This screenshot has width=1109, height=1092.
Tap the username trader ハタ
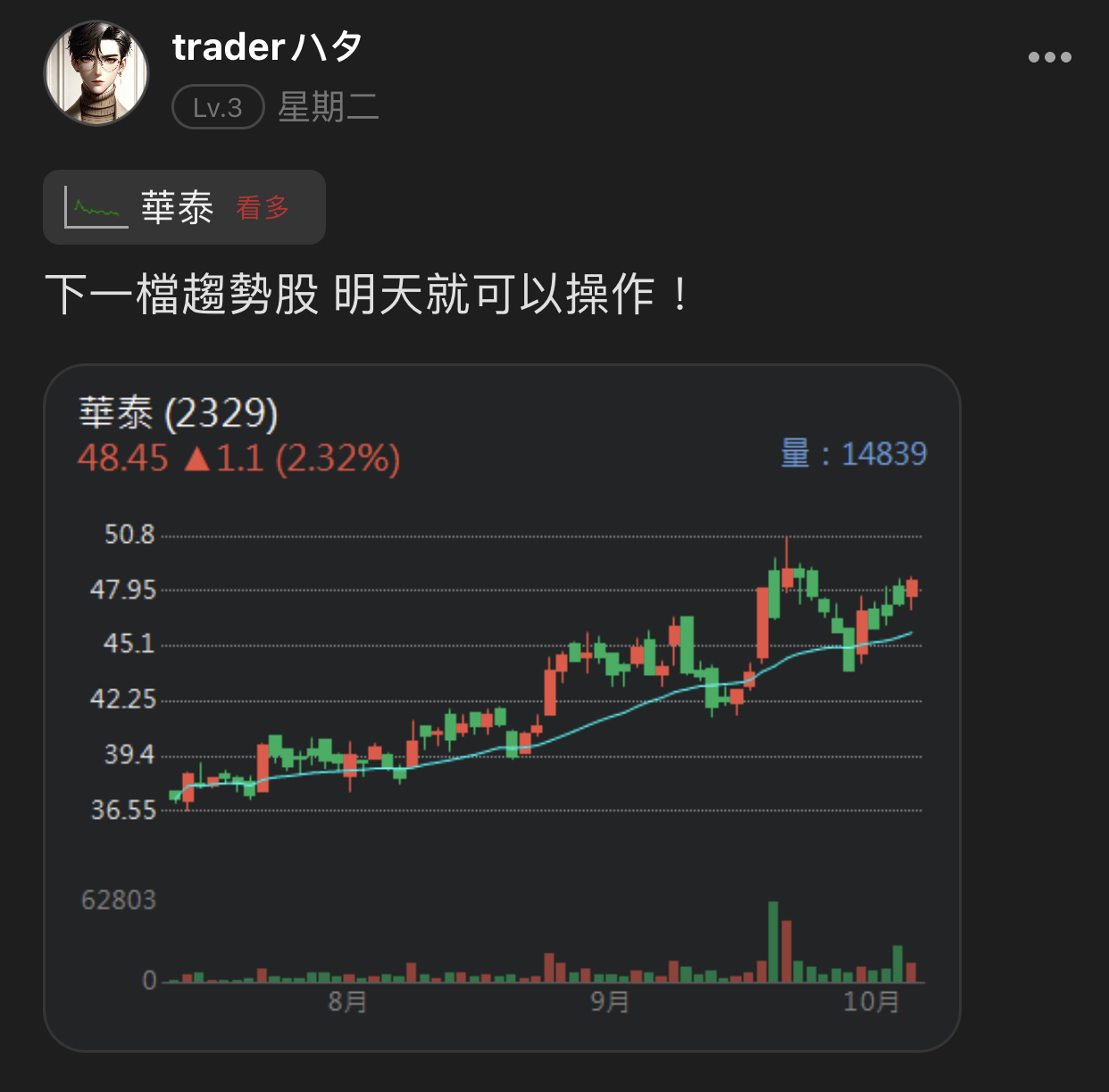[266, 46]
